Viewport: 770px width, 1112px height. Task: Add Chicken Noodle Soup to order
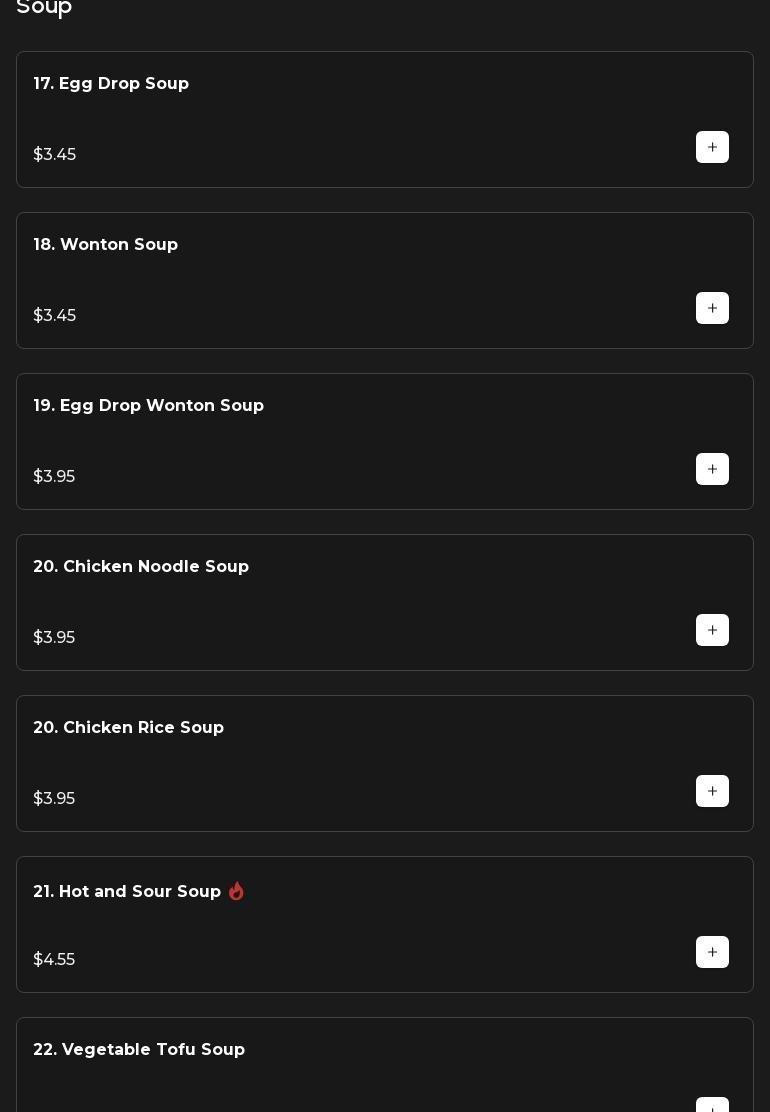tap(712, 630)
